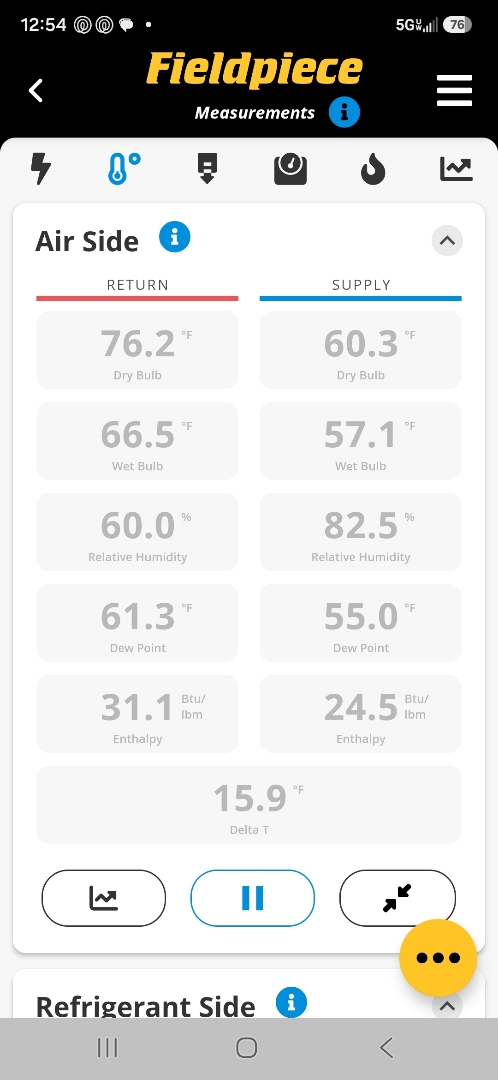Open the Measurements info icon
The image size is (498, 1080).
(x=344, y=112)
